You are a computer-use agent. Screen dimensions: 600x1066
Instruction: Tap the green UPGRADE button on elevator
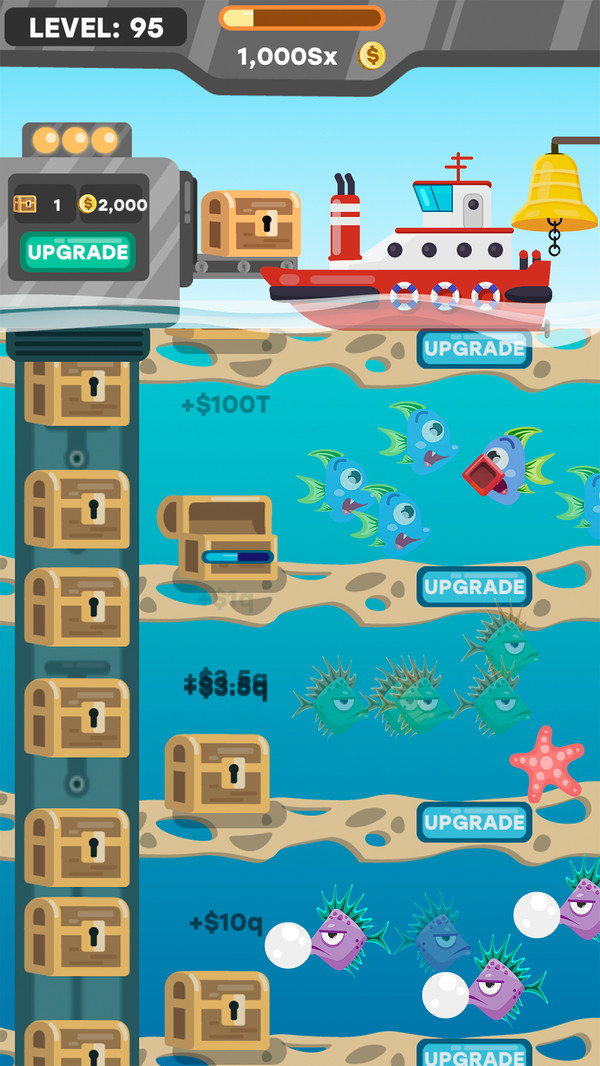pos(77,252)
